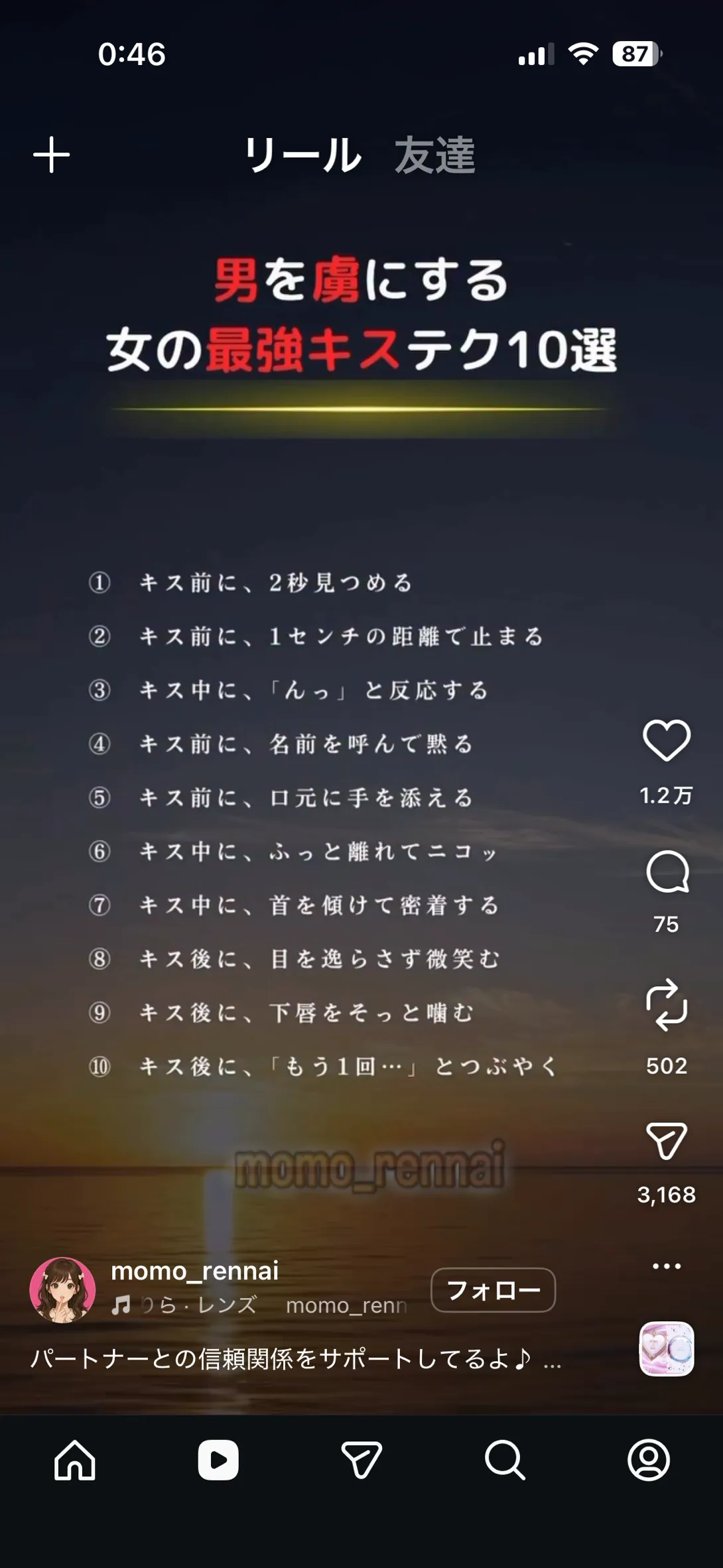Open the audio thumbnail for this reel
Screen dimensions: 723x1568
667,1349
